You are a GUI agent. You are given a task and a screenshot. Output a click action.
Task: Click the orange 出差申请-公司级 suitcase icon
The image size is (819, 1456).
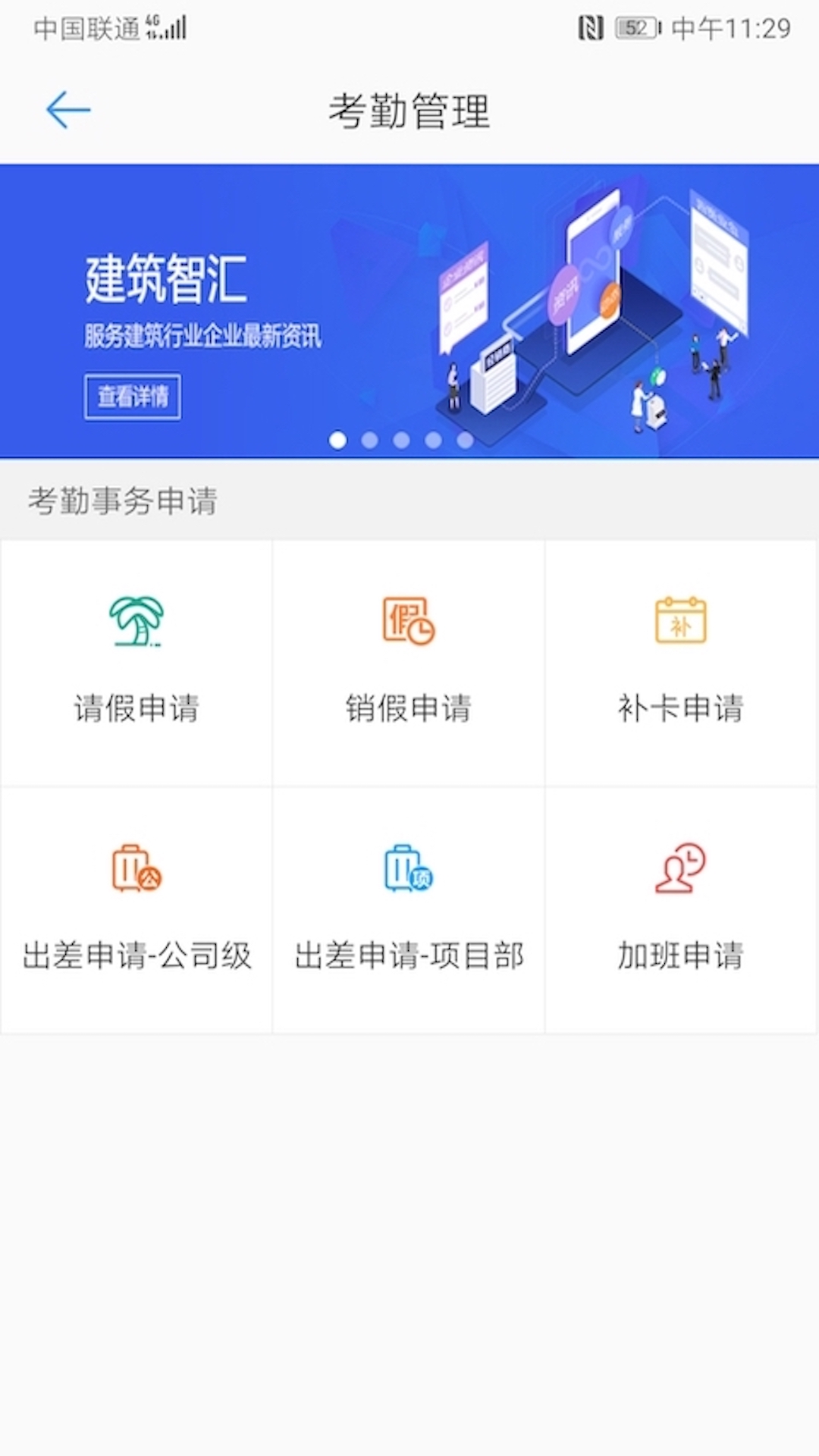(x=136, y=870)
